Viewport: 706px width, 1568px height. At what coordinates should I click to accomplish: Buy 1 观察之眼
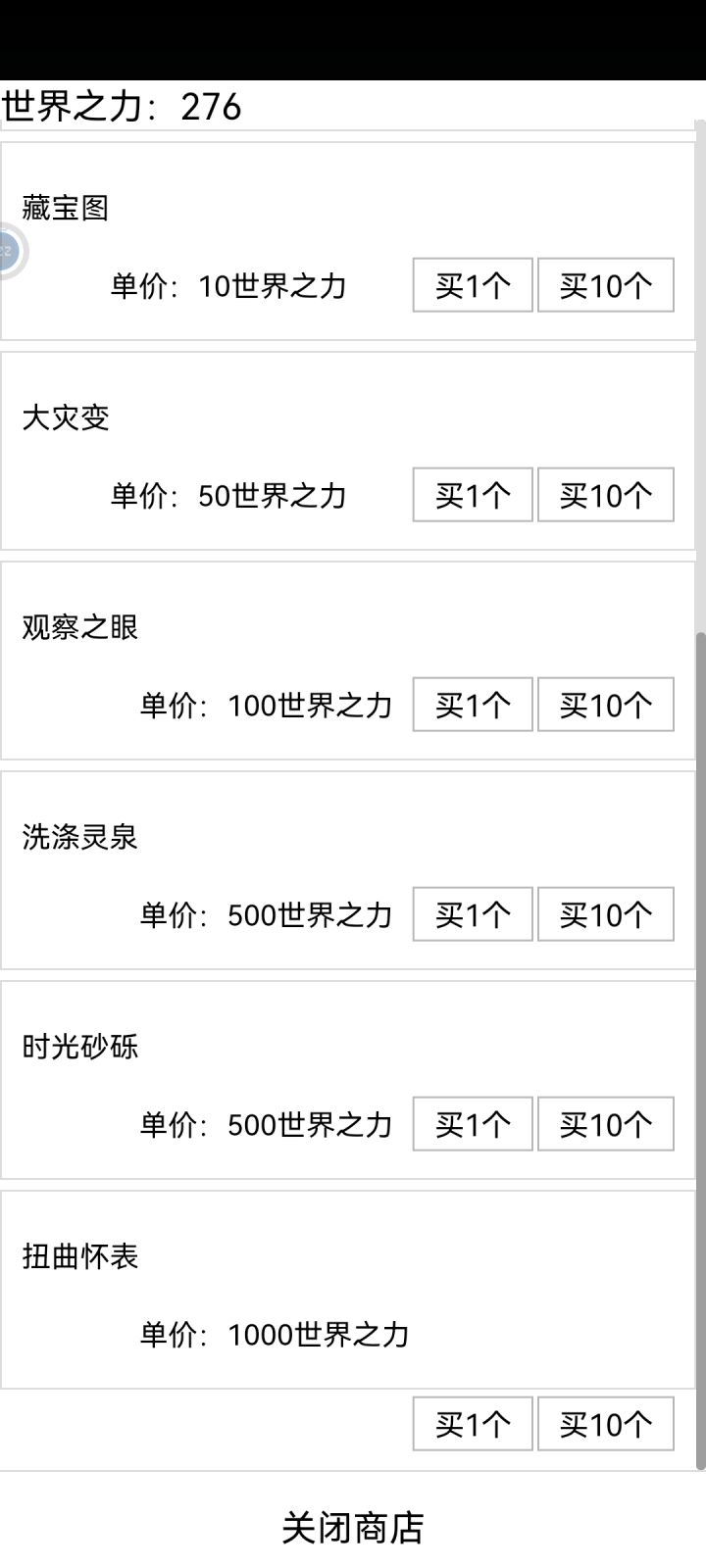point(473,705)
